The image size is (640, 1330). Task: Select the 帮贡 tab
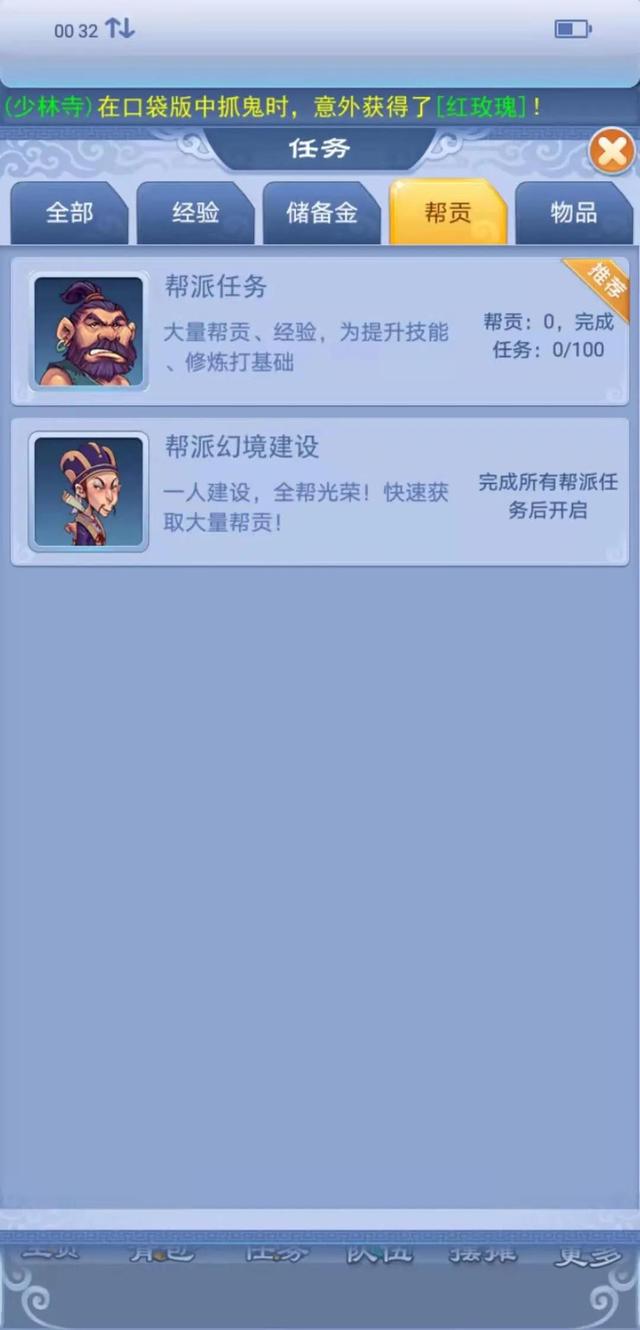click(x=448, y=212)
